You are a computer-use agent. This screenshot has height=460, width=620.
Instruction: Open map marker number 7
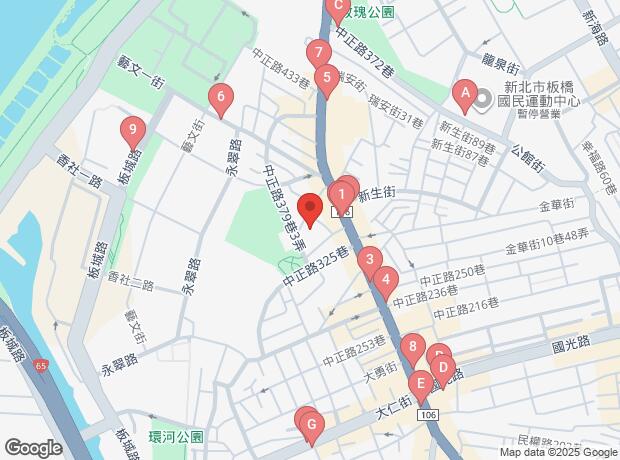(x=318, y=52)
